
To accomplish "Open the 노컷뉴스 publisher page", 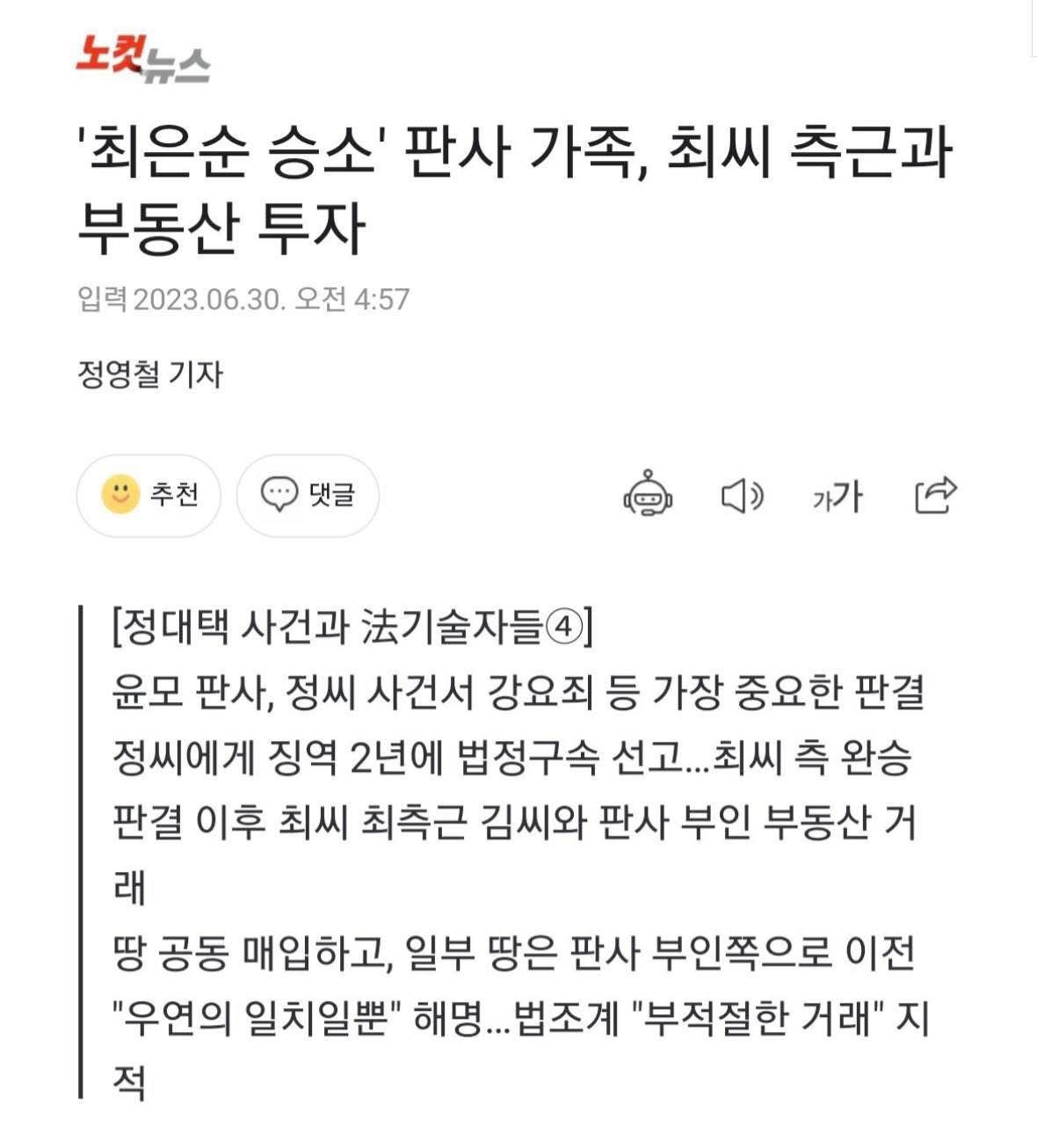I will [143, 59].
